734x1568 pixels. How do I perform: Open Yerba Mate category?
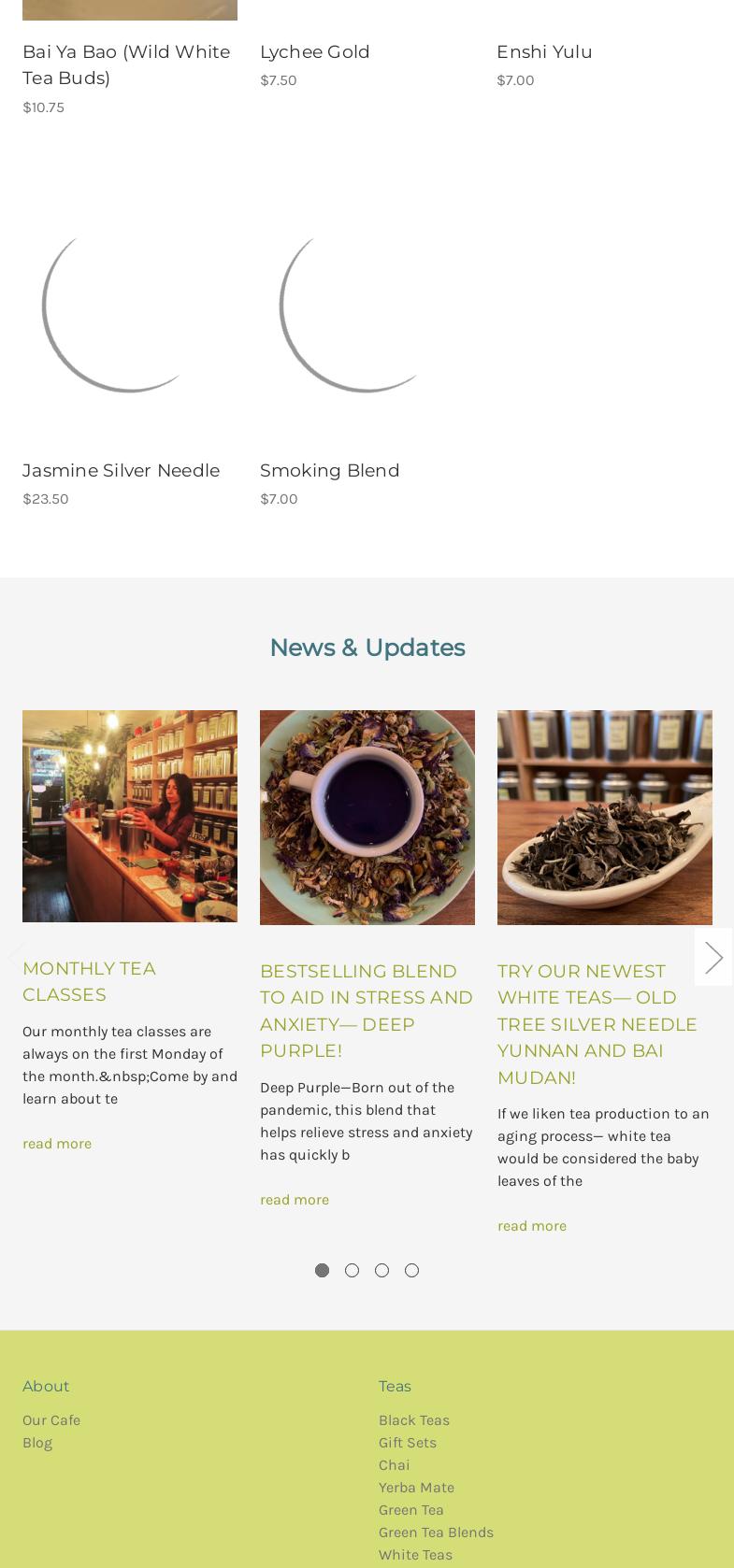point(416,1488)
